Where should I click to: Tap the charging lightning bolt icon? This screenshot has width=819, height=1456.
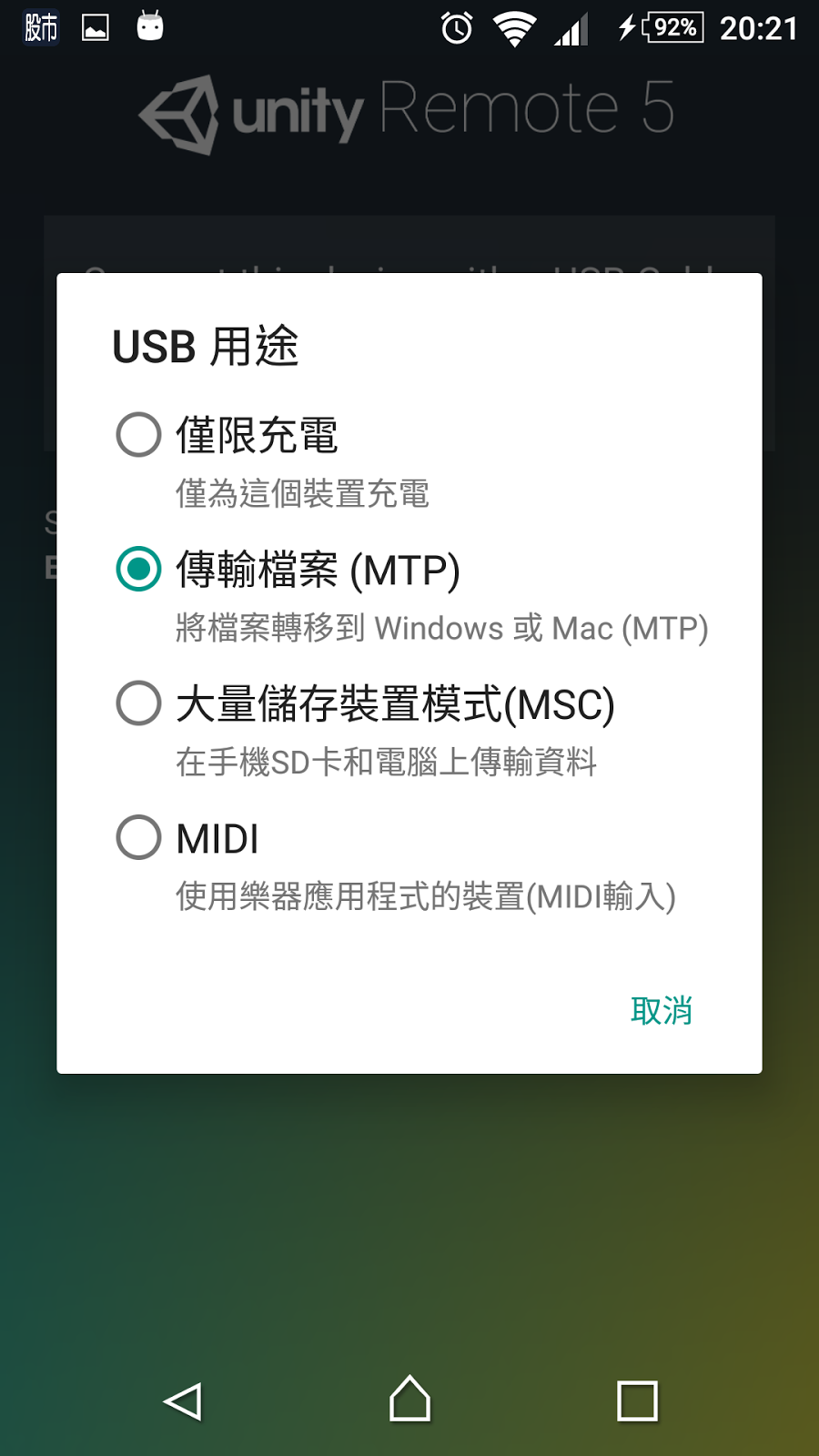[x=625, y=26]
